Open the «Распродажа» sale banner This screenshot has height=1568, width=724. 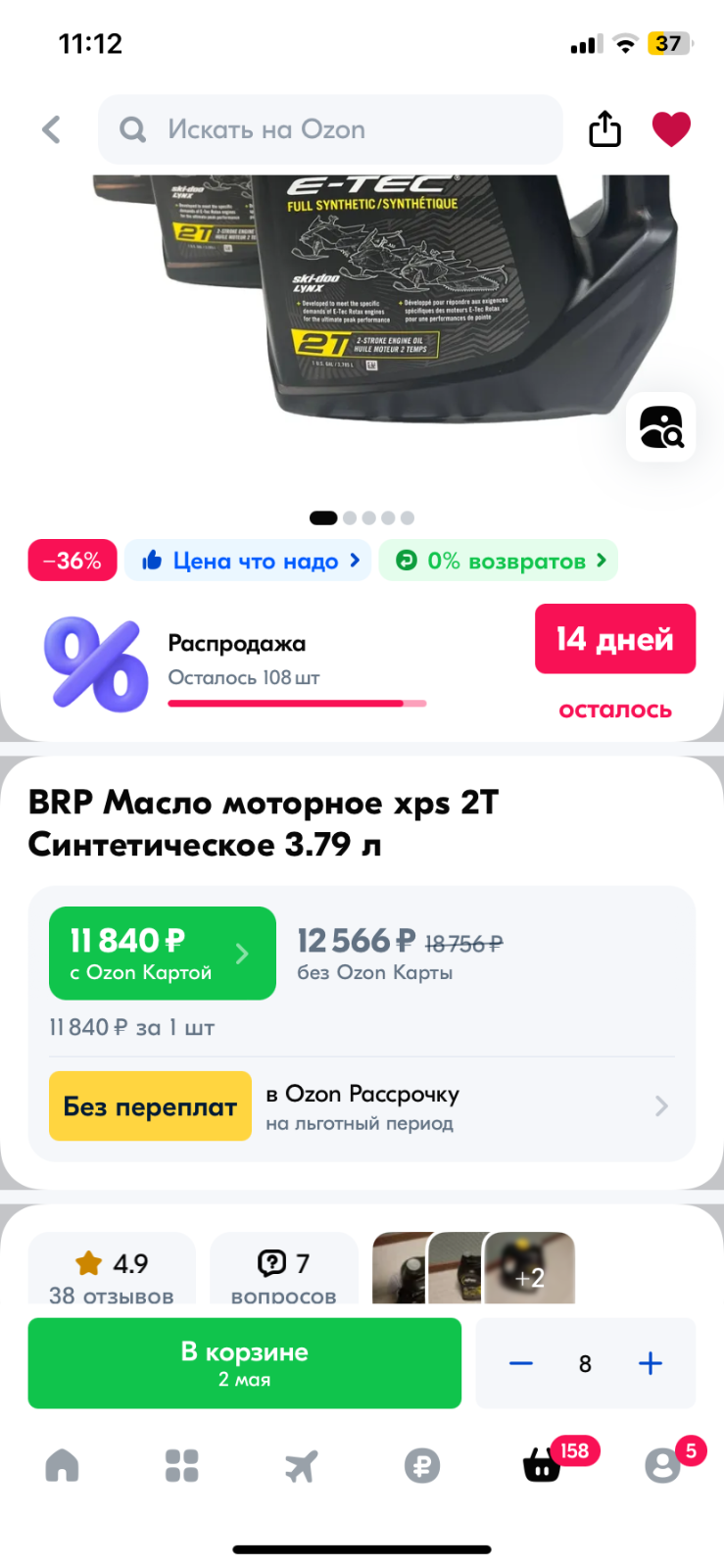pos(362,663)
